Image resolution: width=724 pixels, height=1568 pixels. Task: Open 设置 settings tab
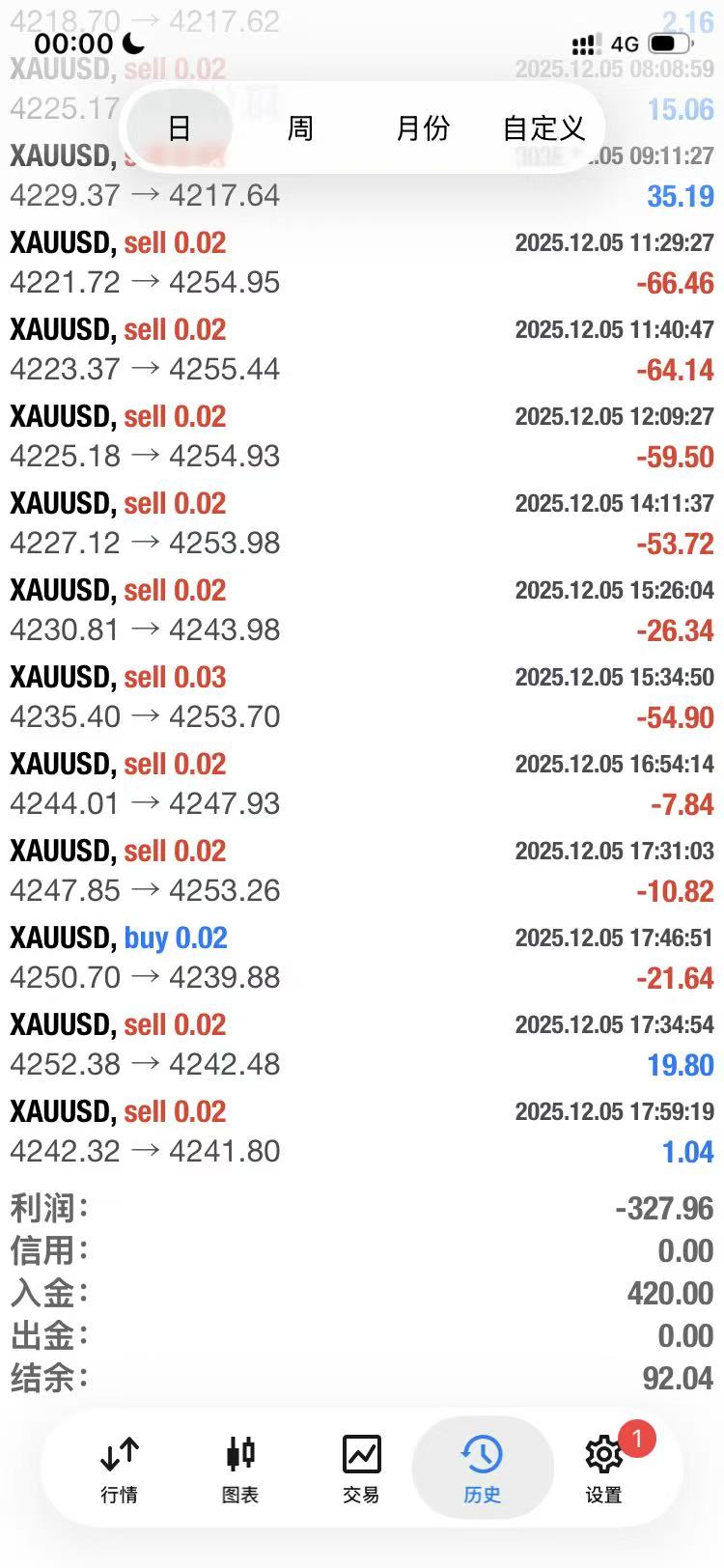click(604, 1469)
